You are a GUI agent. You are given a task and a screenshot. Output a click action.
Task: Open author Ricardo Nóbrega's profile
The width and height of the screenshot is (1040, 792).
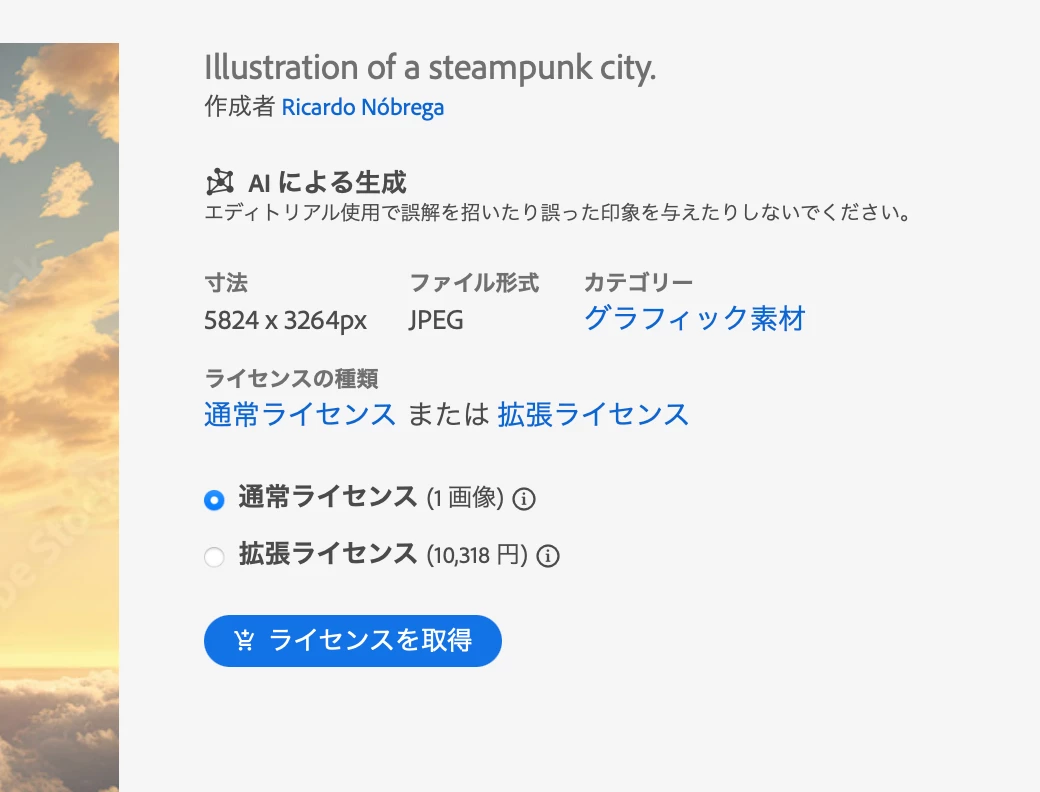pyautogui.click(x=362, y=108)
